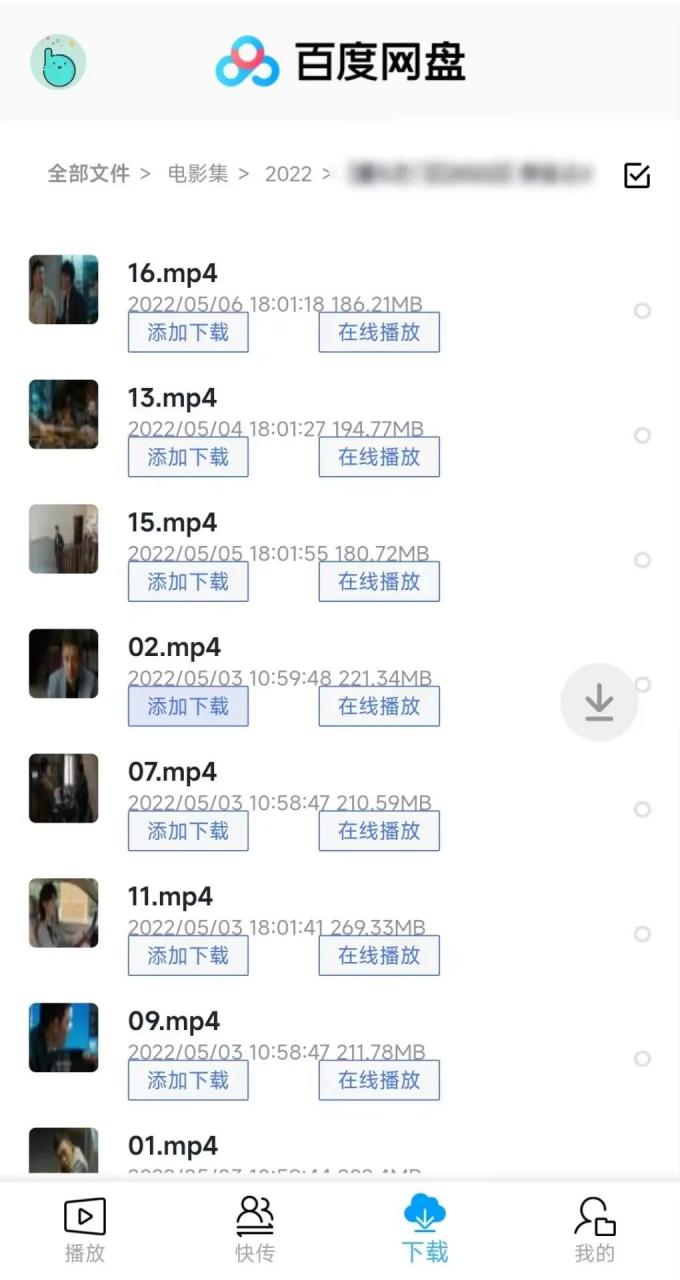Screen dimensions: 680x1280
Task: Tap 在线播放 for 02.mp4
Action: pos(379,707)
